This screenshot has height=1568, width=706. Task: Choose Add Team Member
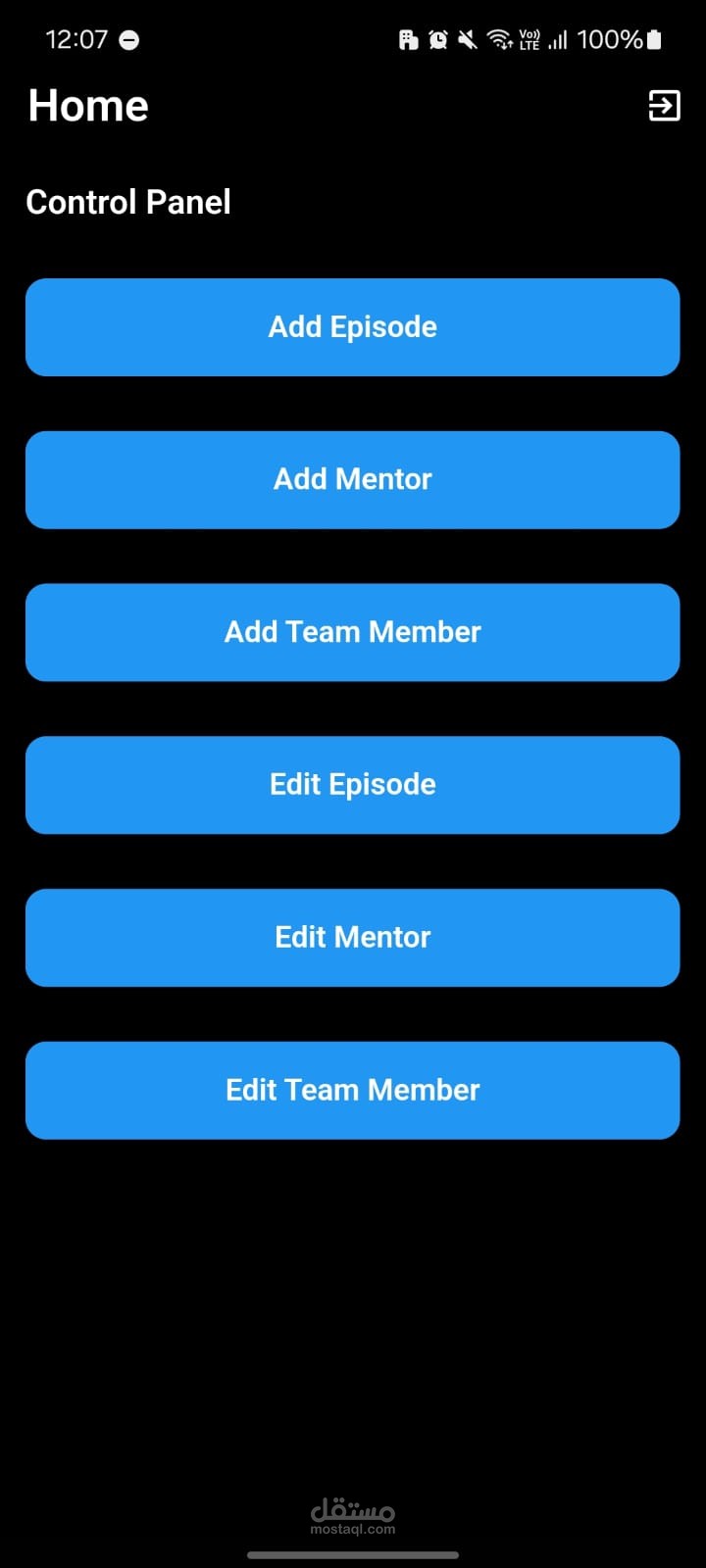[x=352, y=633]
